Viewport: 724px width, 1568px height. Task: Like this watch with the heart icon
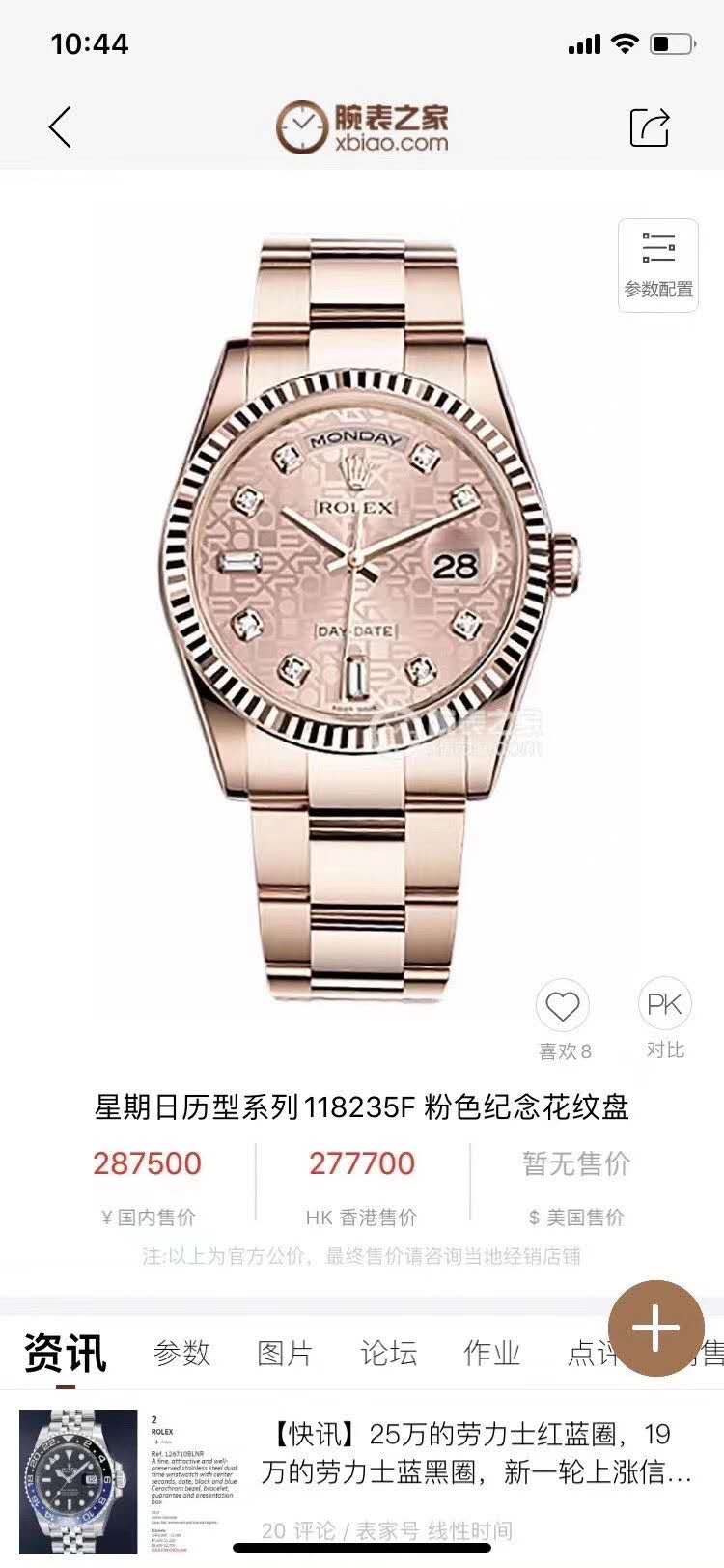(562, 1008)
